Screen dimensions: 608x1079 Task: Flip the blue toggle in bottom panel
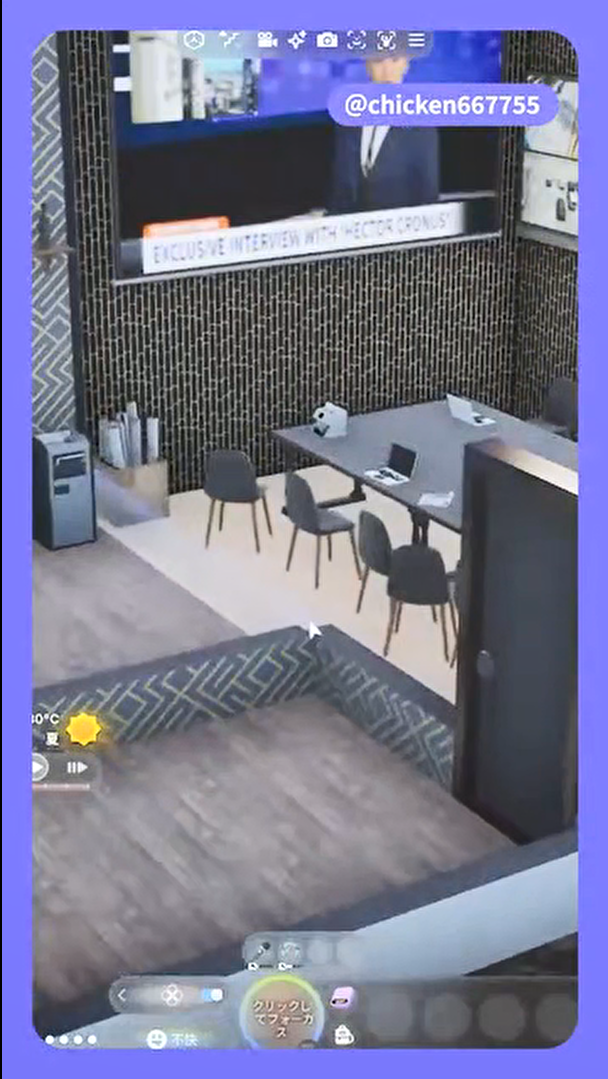pos(211,995)
